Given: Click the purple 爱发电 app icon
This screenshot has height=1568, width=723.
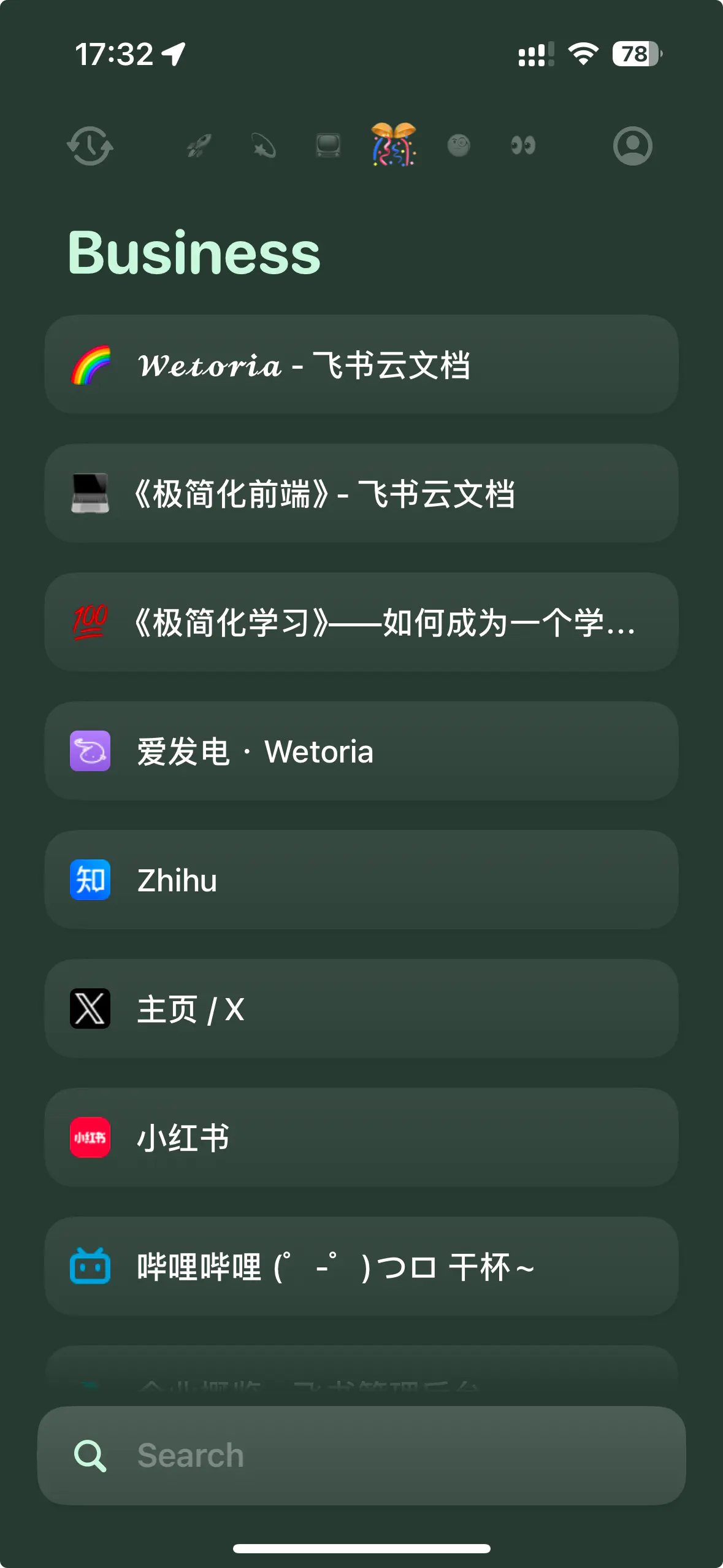Looking at the screenshot, I should (90, 751).
